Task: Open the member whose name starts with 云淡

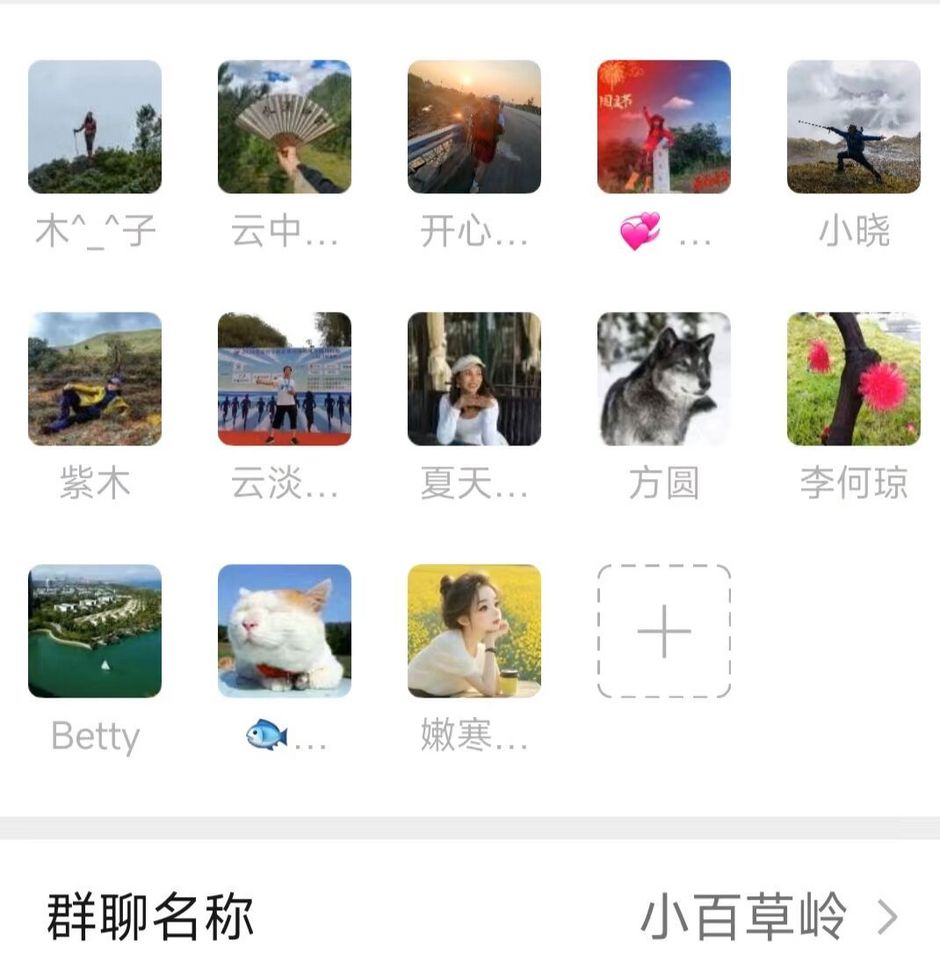Action: coord(284,379)
